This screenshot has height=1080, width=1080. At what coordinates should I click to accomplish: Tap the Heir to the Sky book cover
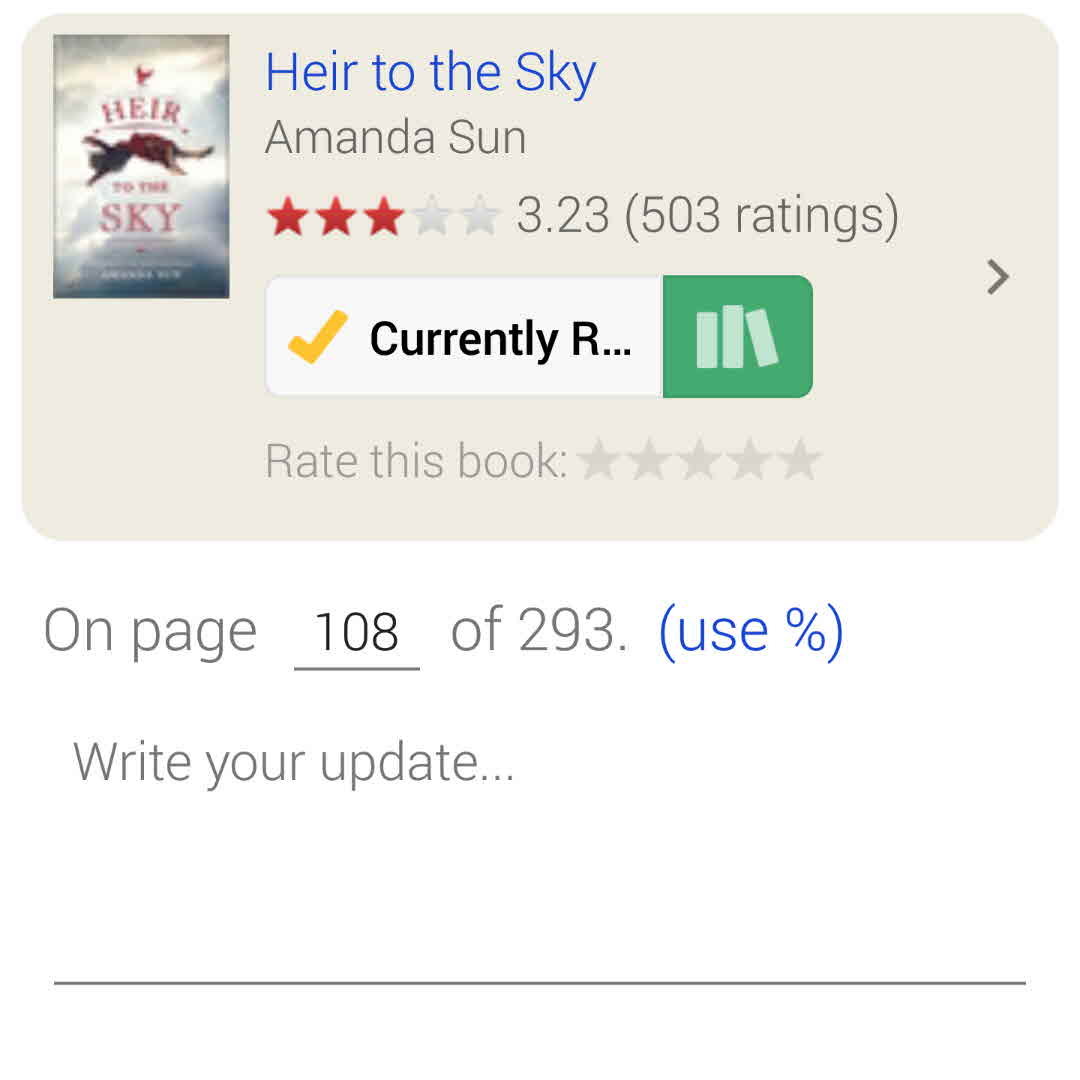[141, 167]
